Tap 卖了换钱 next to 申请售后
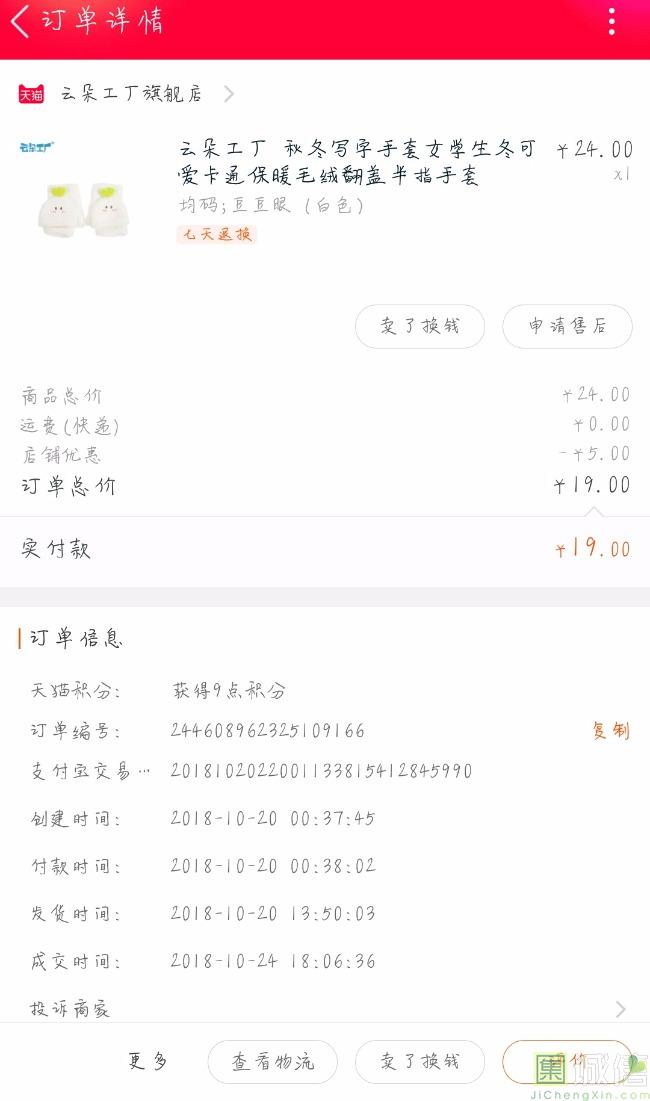Viewport: 650px width, 1101px height. [x=420, y=327]
